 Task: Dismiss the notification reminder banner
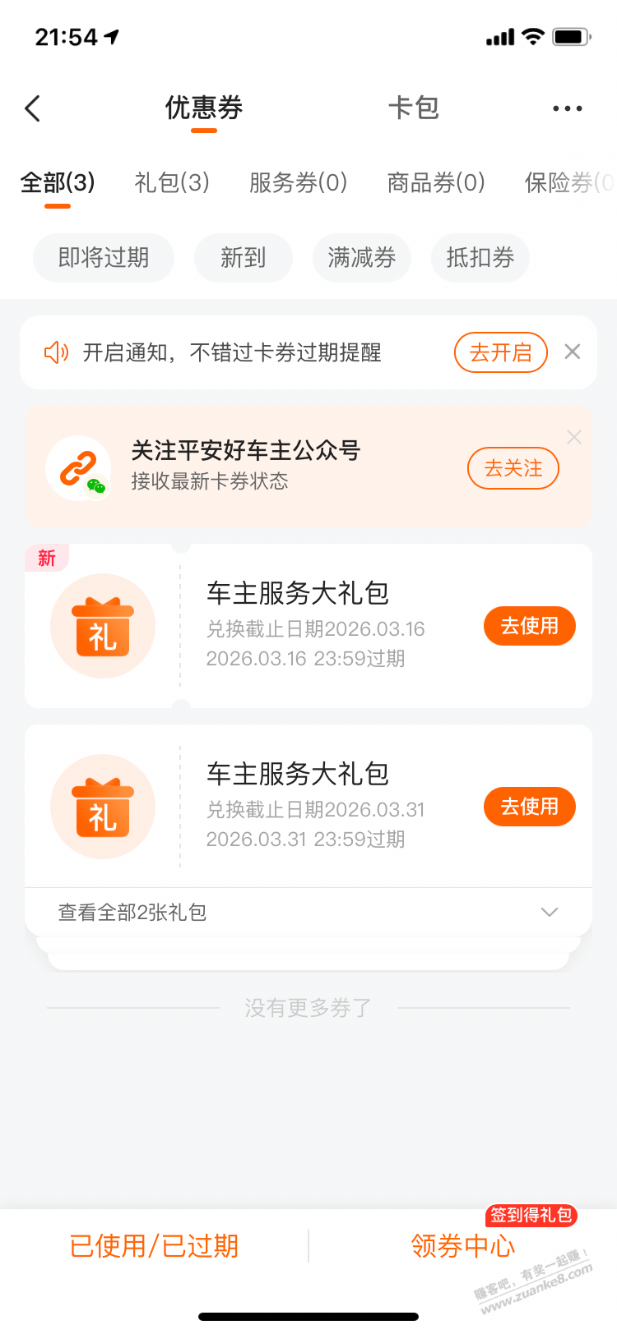[572, 351]
